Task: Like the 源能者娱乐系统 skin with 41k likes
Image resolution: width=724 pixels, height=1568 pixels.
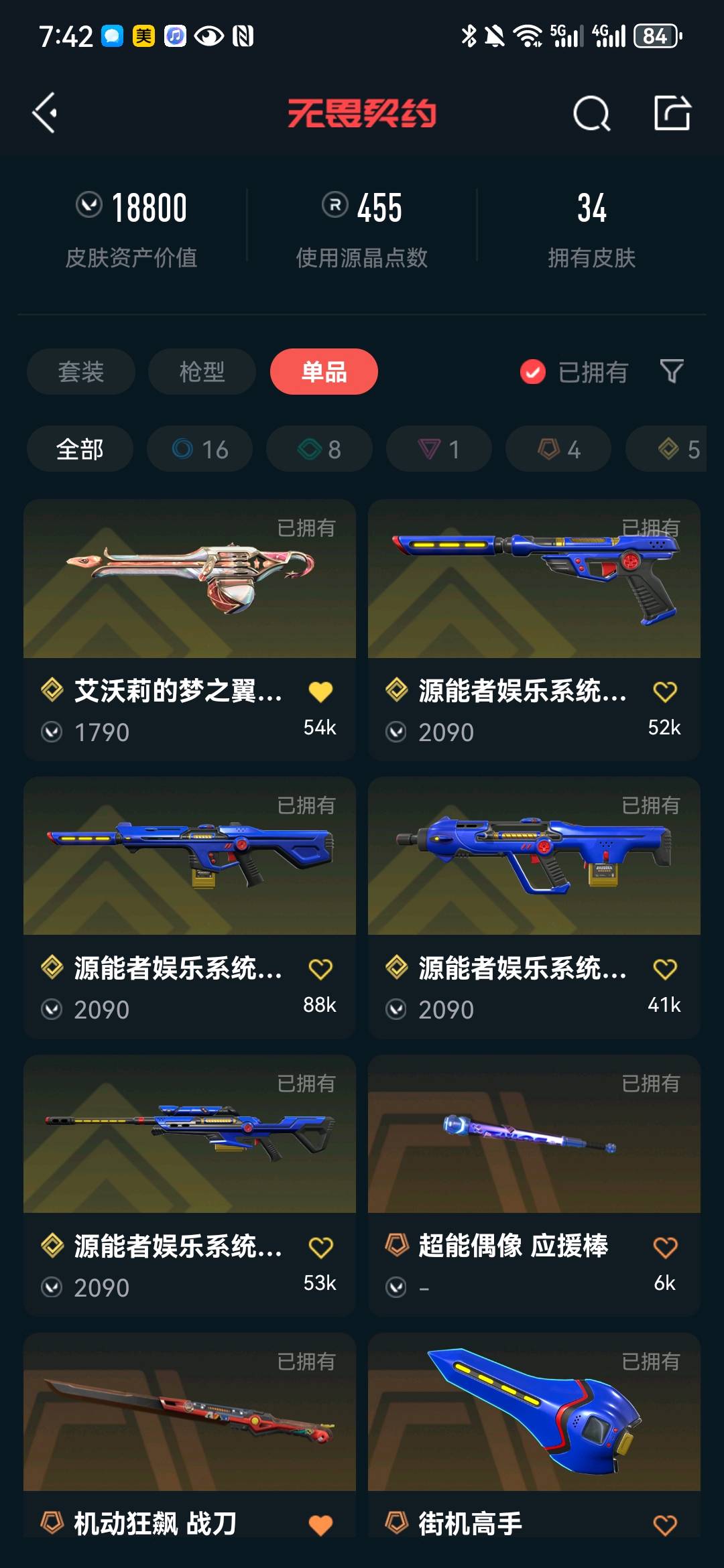Action: pos(664,969)
